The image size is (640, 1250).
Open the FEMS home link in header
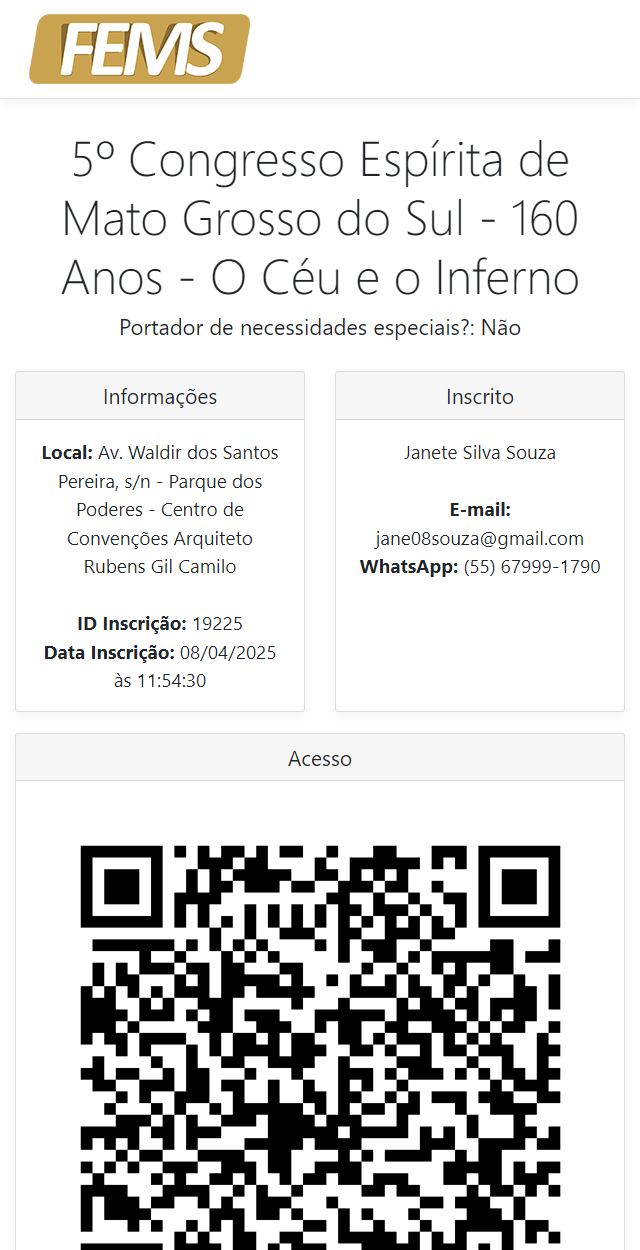coord(139,49)
